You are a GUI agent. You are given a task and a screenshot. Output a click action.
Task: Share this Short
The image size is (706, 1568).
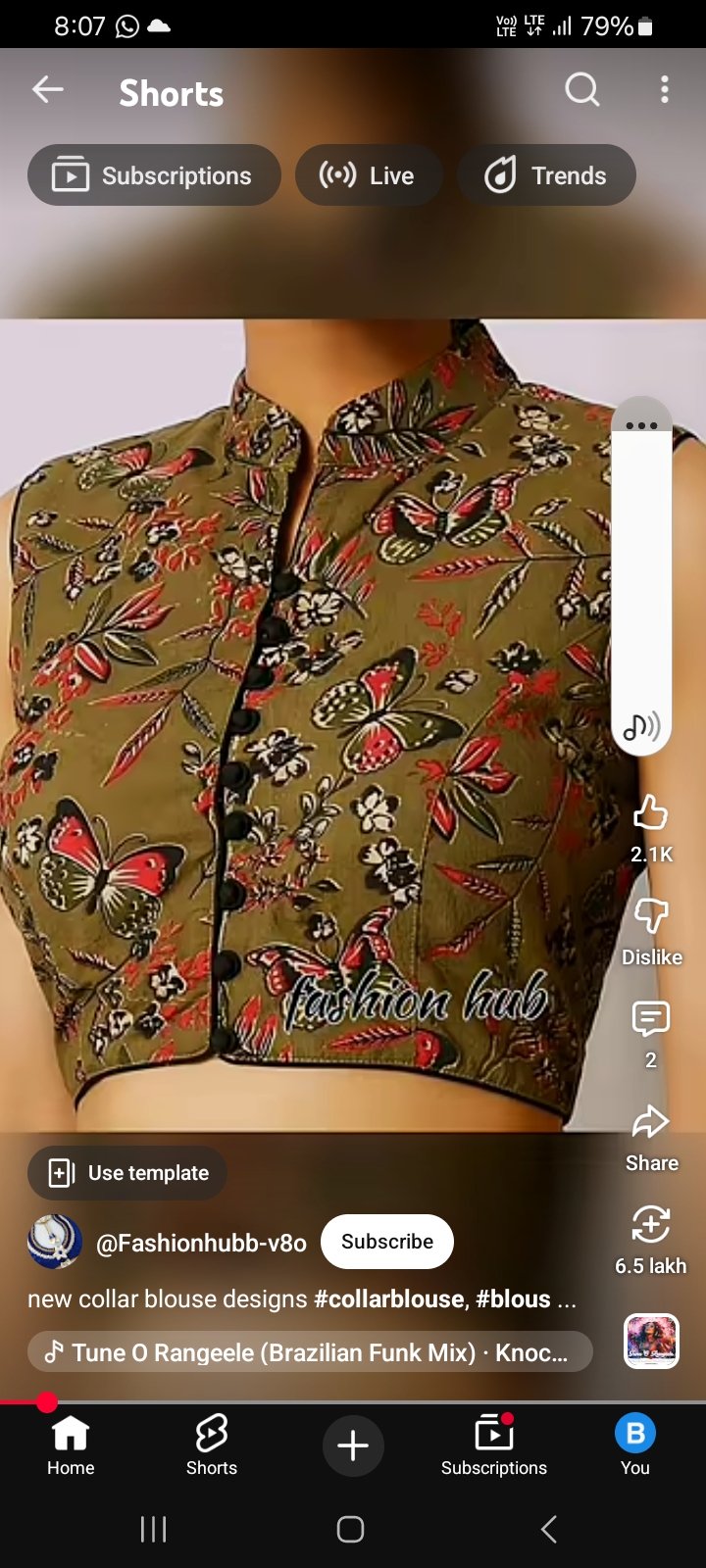tap(651, 1122)
